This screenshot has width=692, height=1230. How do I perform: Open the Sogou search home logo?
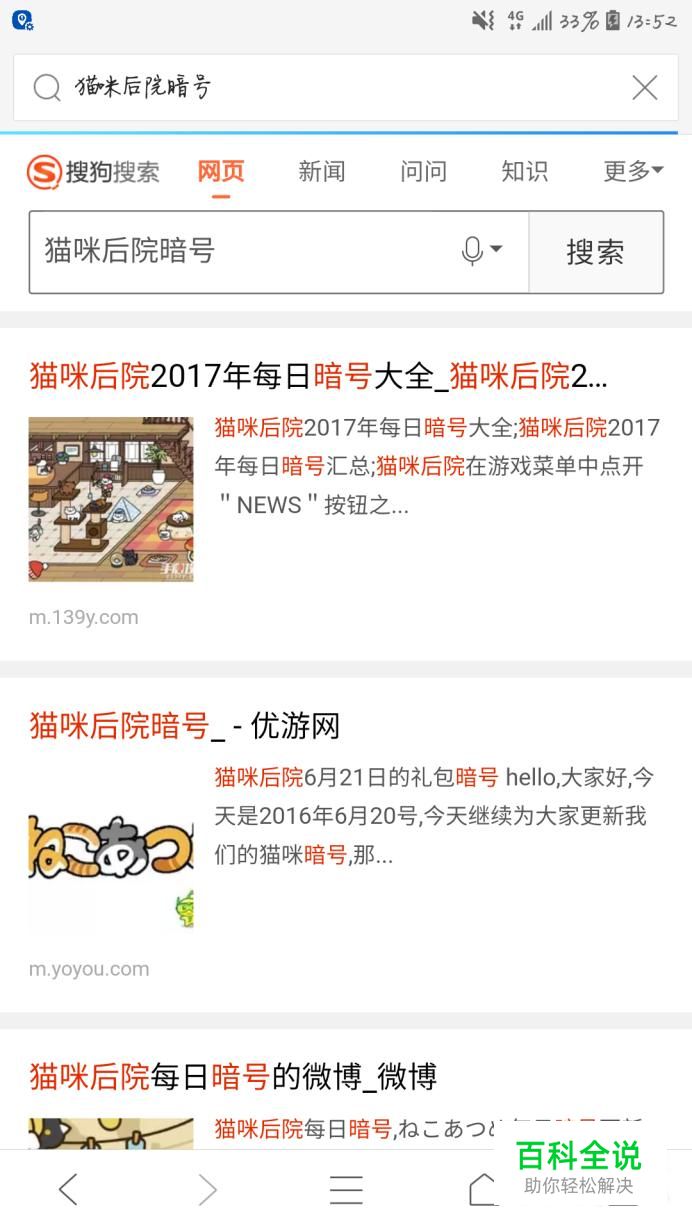point(93,172)
